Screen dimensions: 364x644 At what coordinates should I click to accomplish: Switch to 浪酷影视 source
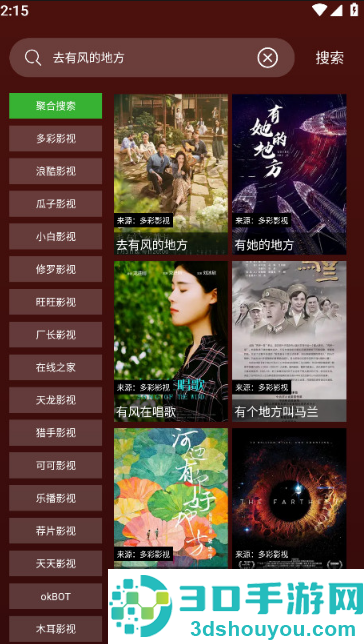click(55, 171)
